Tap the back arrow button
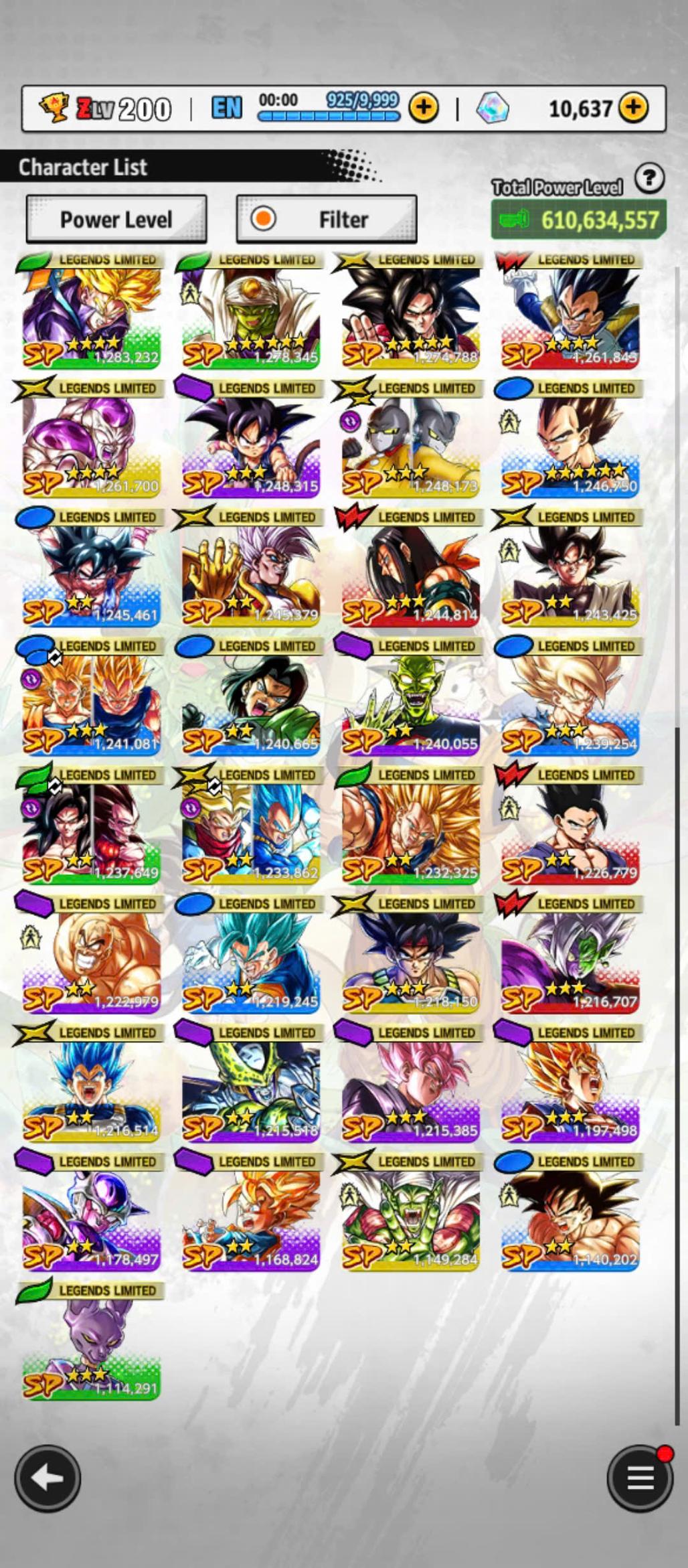The image size is (688, 1568). pos(48,1478)
